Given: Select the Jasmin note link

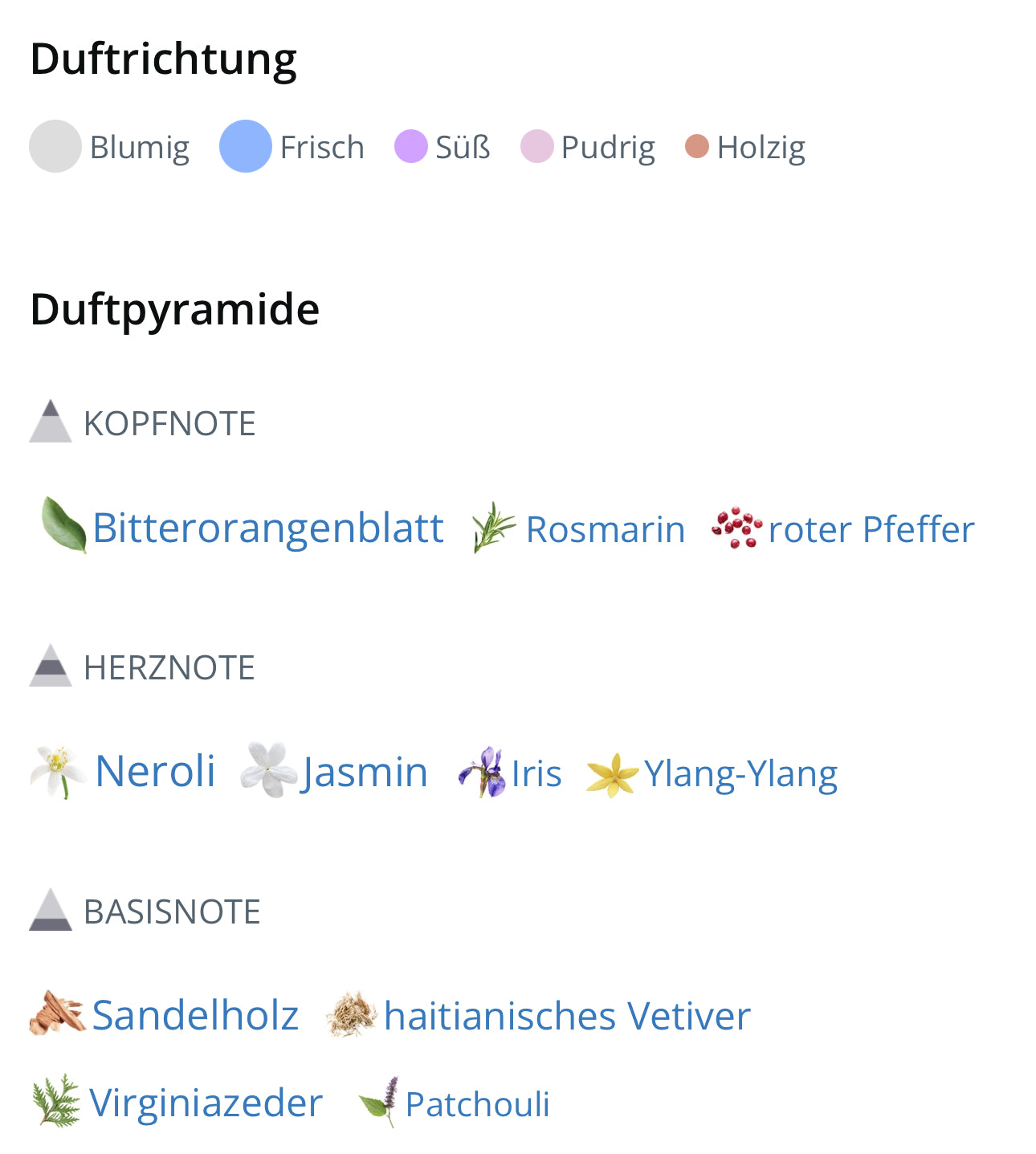Looking at the screenshot, I should coord(364,773).
